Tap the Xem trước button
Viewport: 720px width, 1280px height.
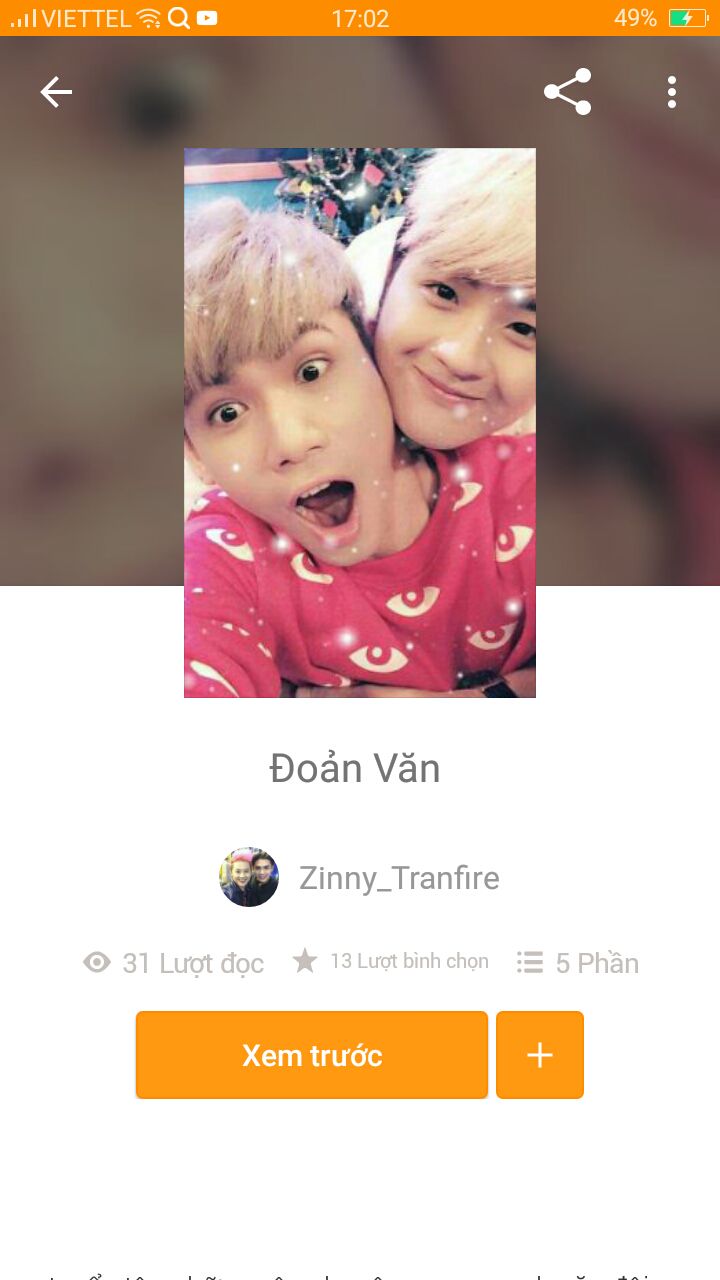tap(312, 1055)
